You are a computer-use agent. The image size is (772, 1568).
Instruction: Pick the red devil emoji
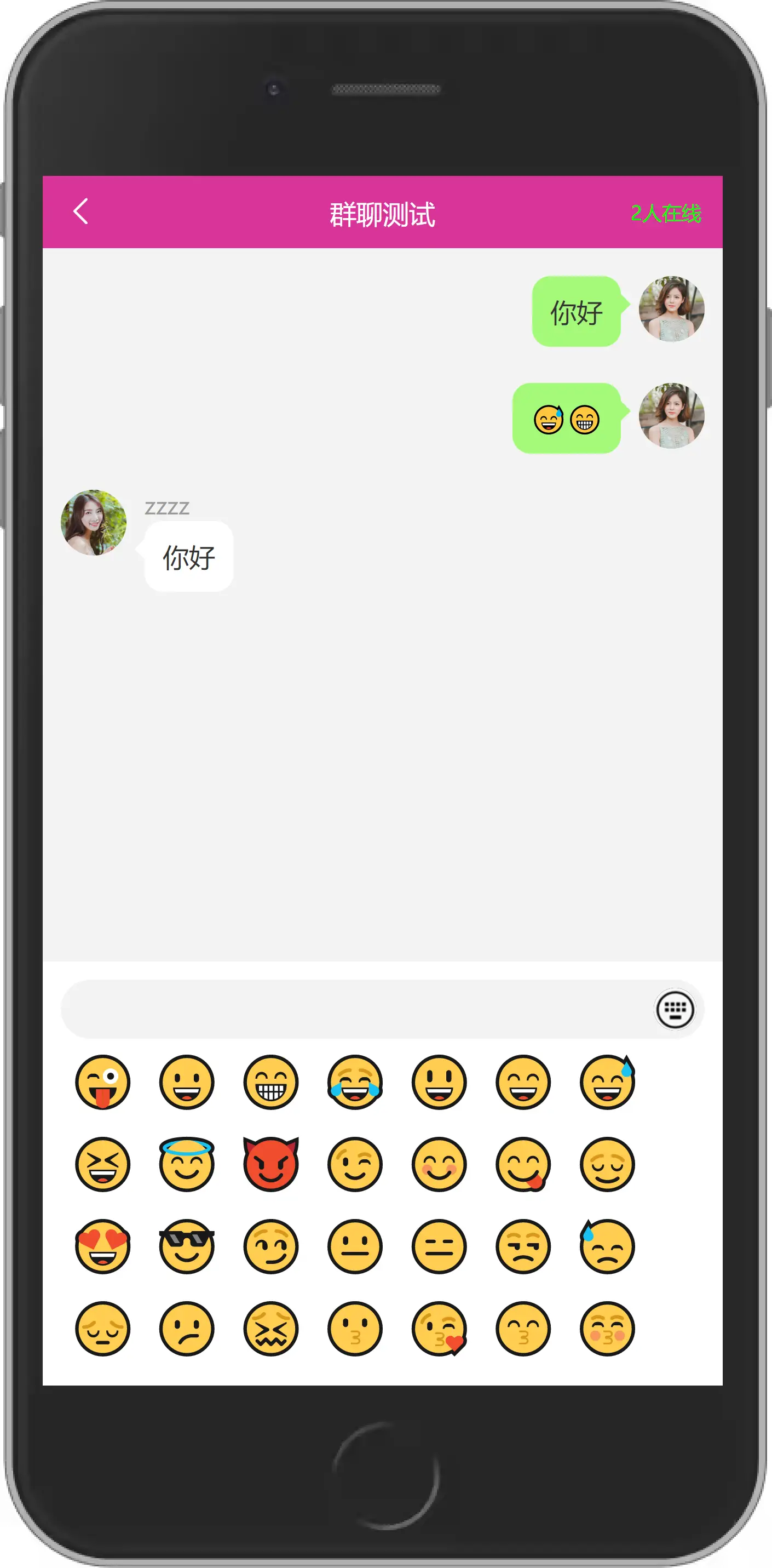[x=270, y=1164]
